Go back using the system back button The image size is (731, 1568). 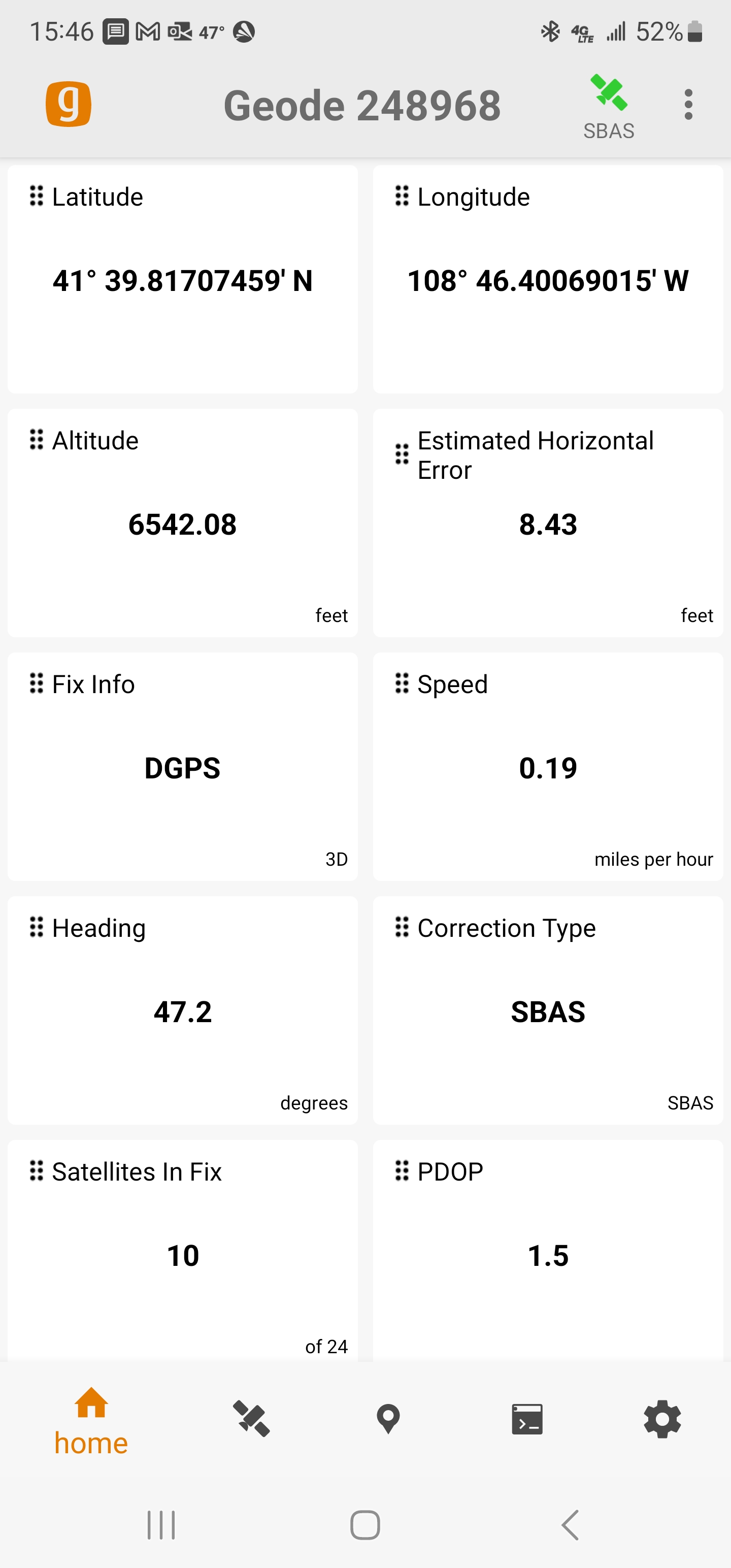tap(570, 1525)
